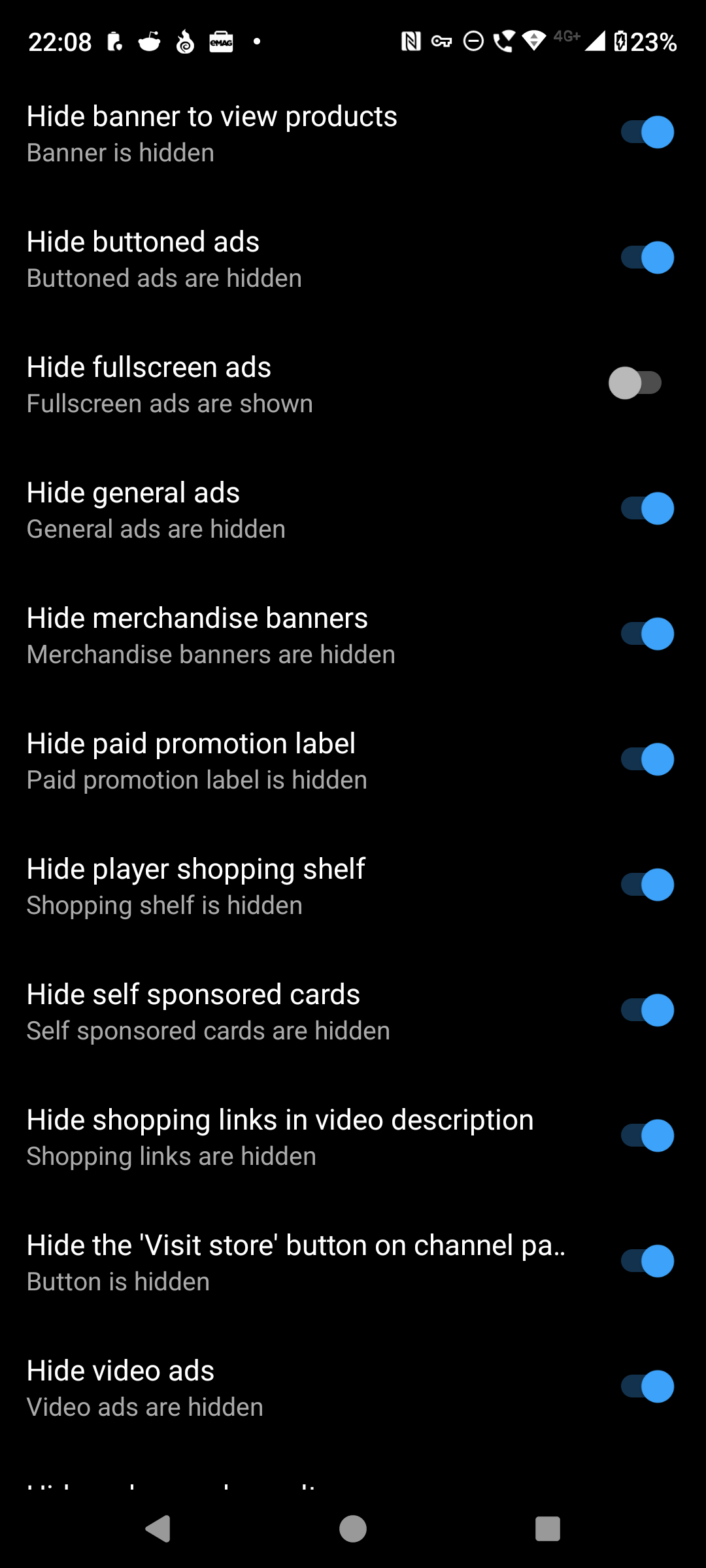This screenshot has height=1568, width=706.
Task: Turn off Hide buttoned ads
Action: [647, 258]
